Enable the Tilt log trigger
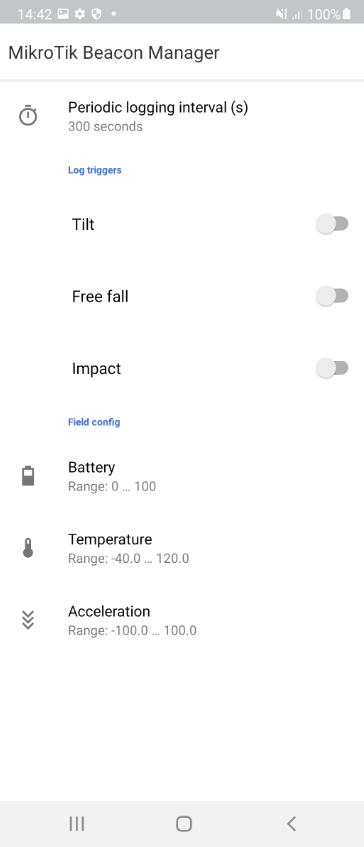 (x=332, y=224)
